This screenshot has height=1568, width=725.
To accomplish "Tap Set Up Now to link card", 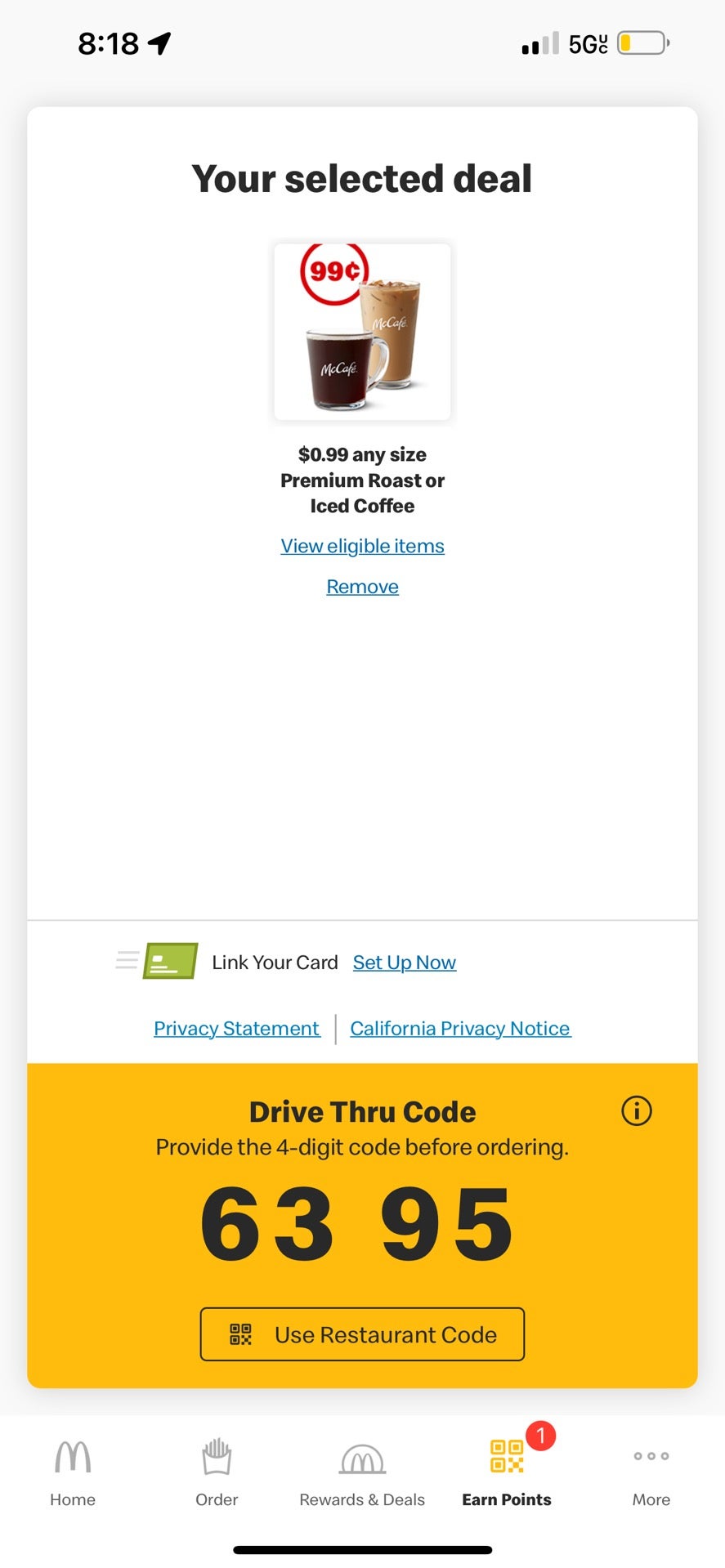I will pos(404,963).
